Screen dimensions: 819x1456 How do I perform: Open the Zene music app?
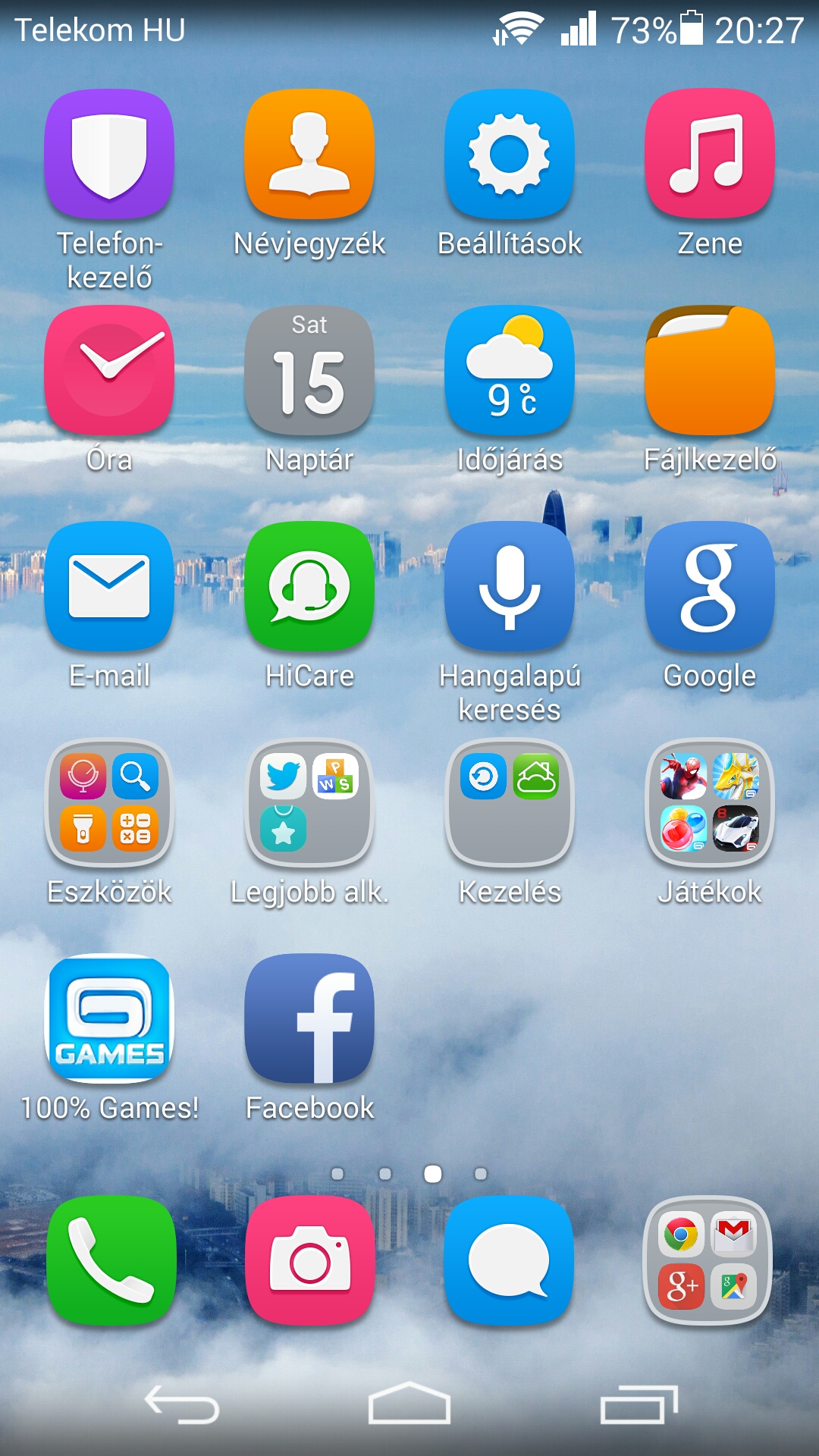pyautogui.click(x=710, y=157)
